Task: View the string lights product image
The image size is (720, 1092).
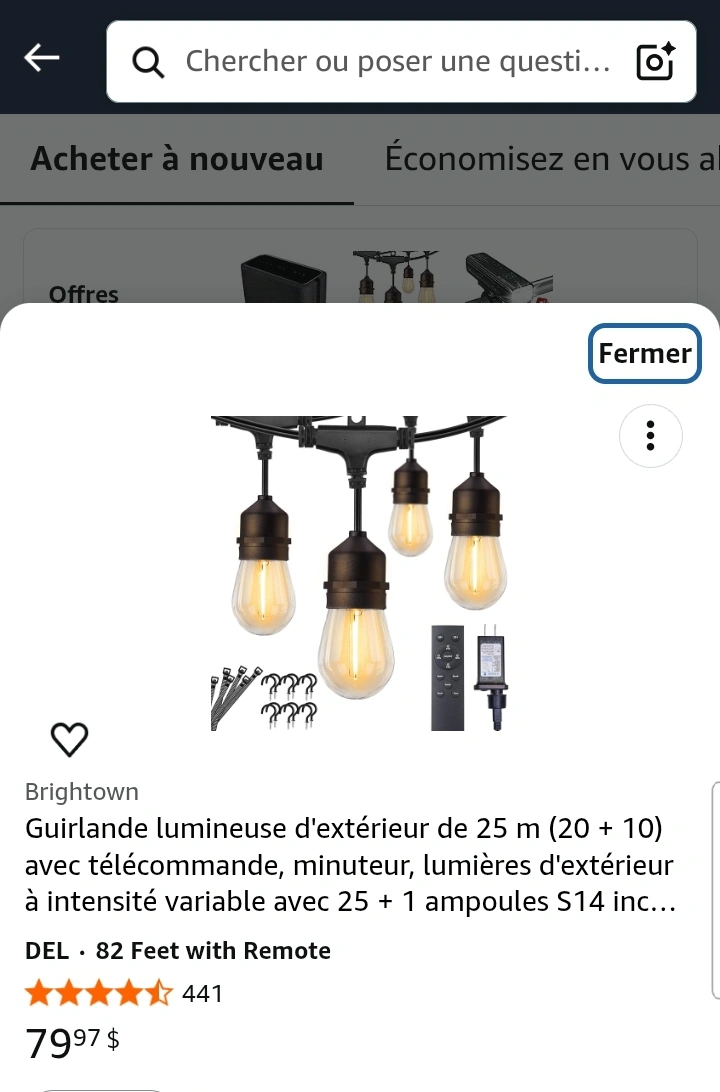Action: [x=359, y=573]
